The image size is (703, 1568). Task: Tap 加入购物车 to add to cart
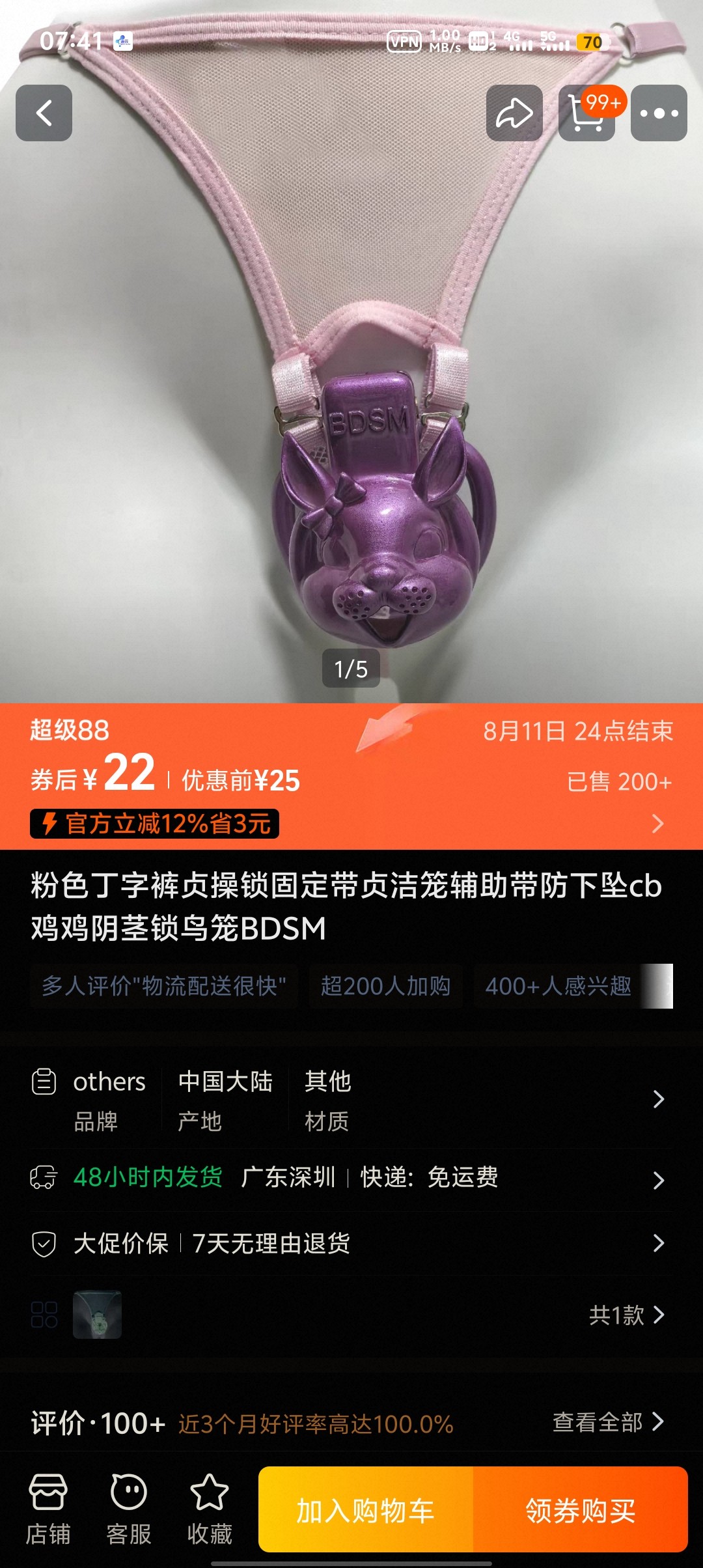coord(365,1511)
